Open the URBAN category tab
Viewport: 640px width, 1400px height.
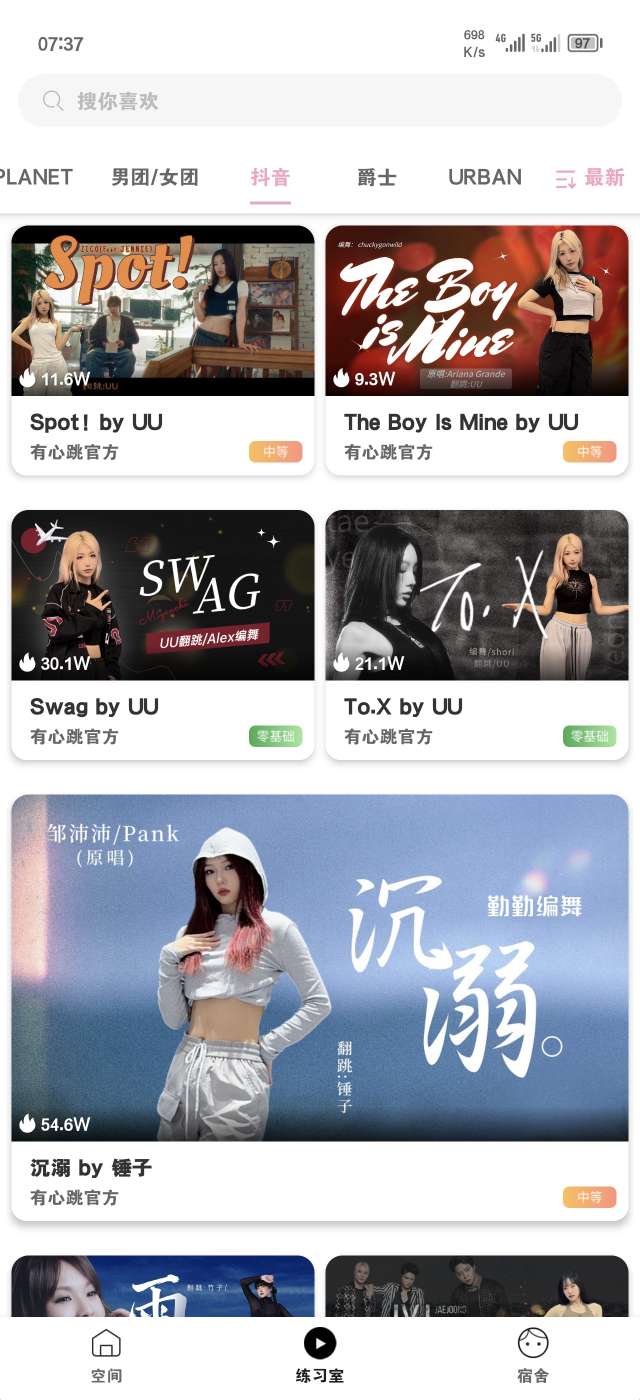coord(485,178)
